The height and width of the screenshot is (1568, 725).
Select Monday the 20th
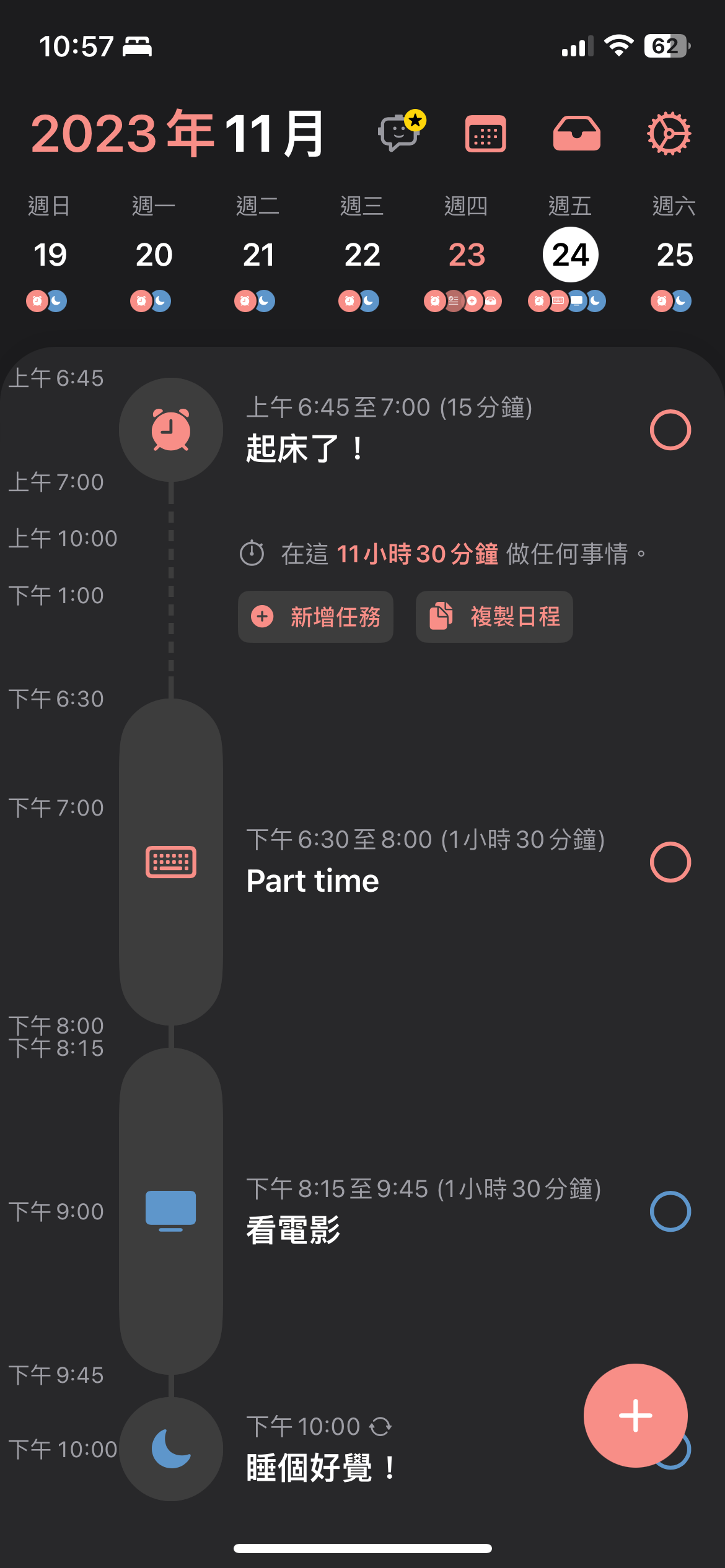[154, 255]
